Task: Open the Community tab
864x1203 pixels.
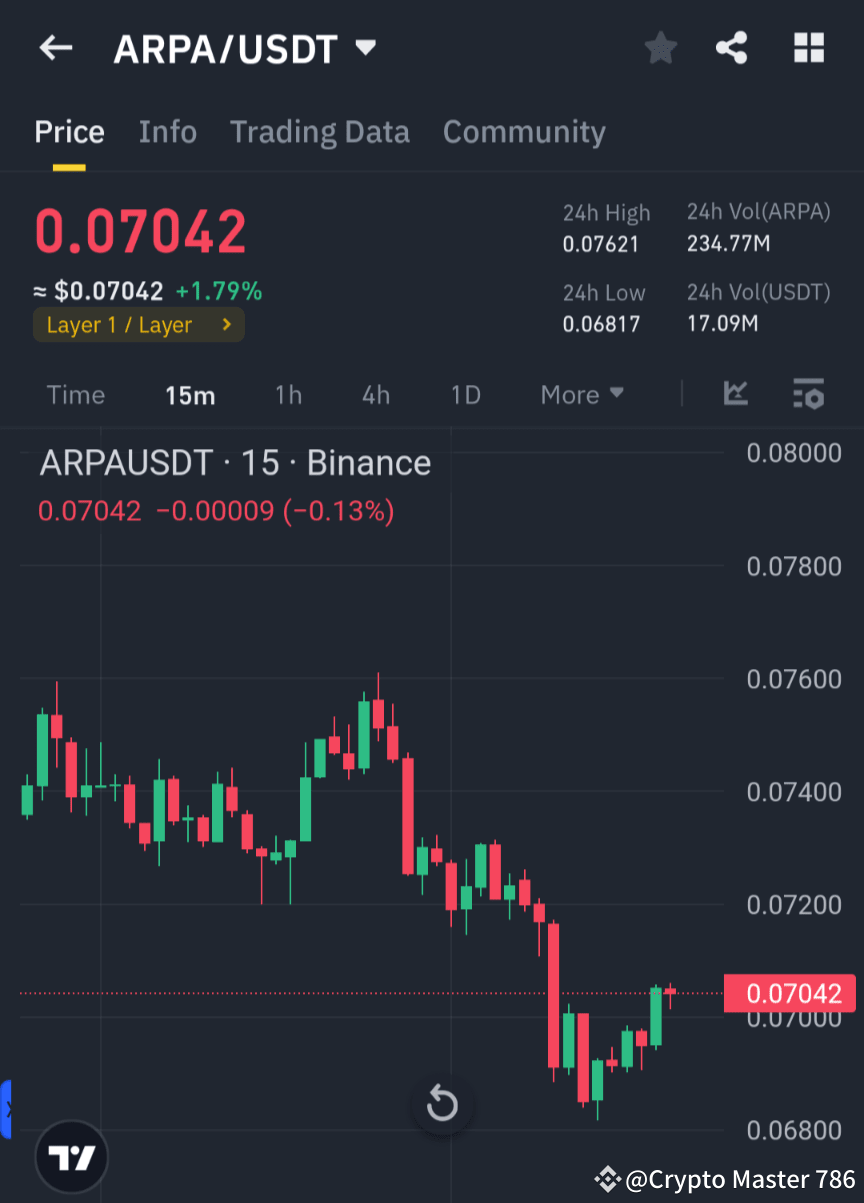Action: pos(524,131)
